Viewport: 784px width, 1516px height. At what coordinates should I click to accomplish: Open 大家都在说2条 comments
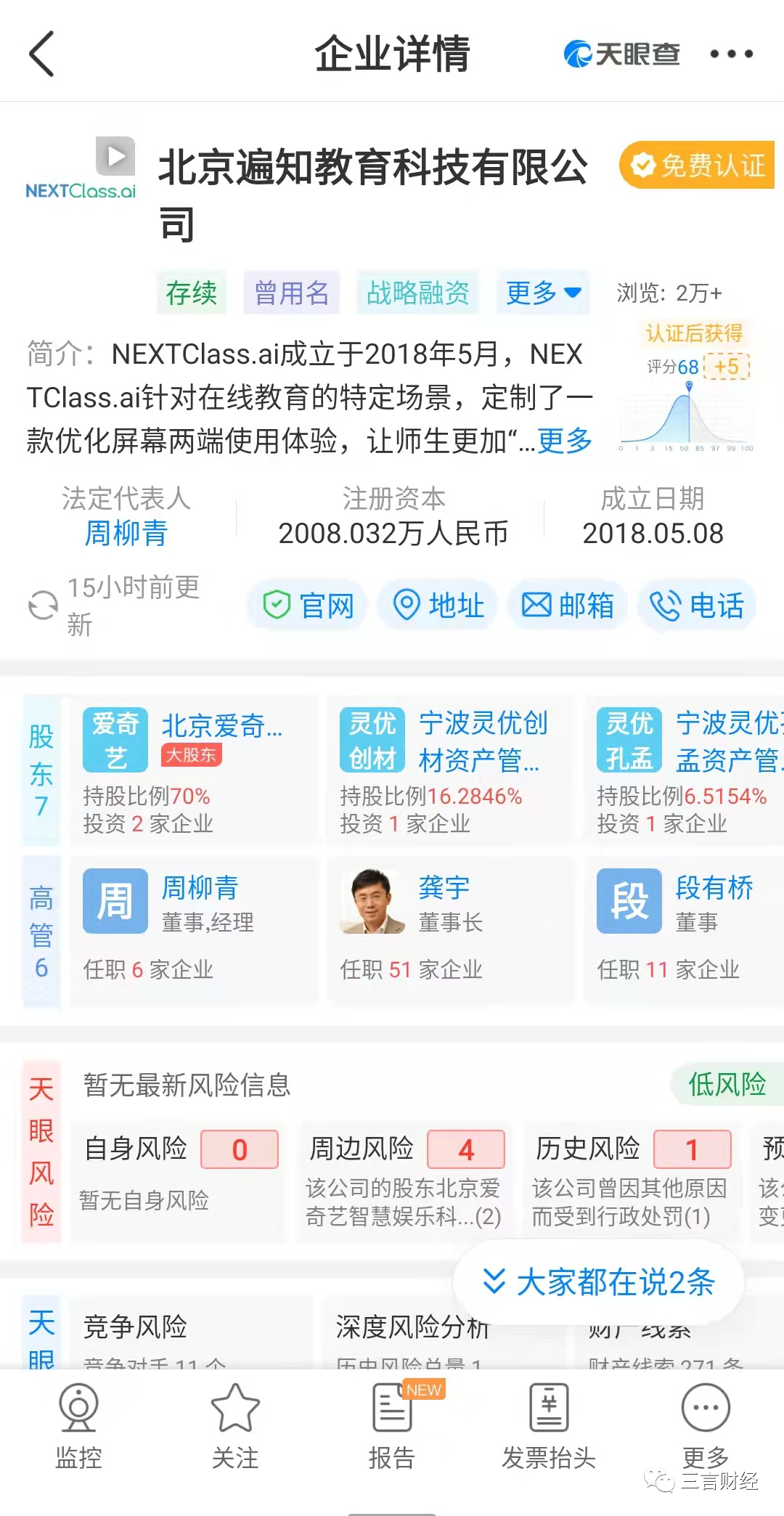click(x=599, y=1282)
